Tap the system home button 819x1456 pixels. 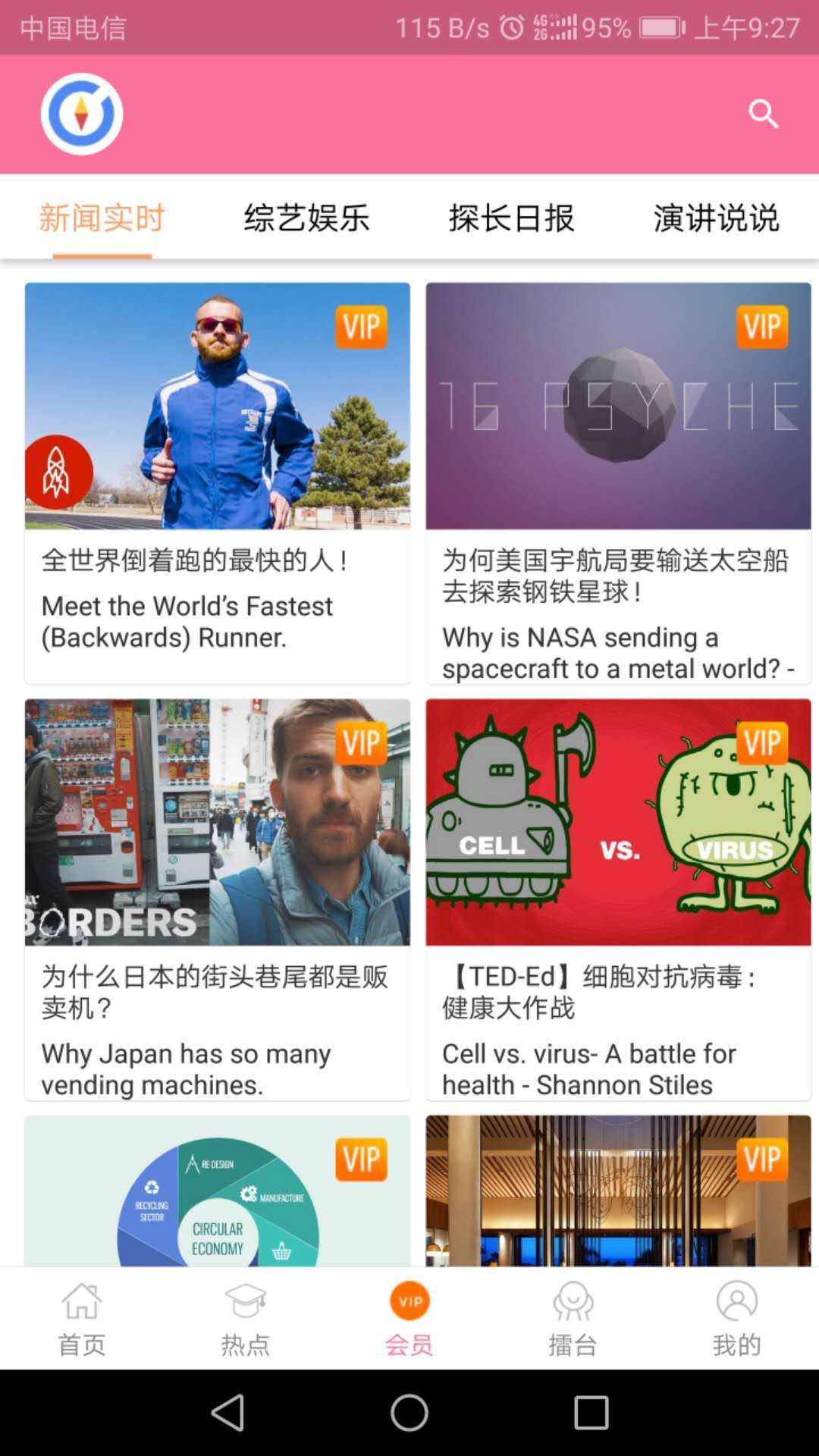coord(409,1413)
